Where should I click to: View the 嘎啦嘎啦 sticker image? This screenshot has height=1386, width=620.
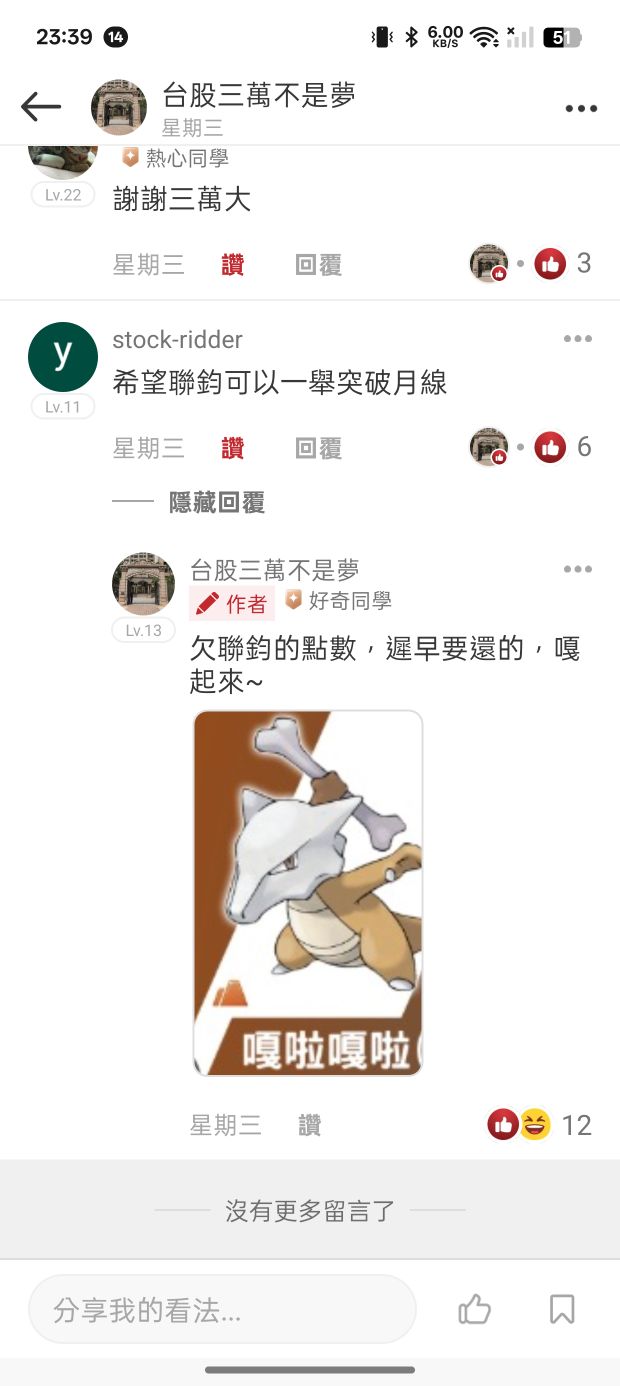(x=307, y=893)
